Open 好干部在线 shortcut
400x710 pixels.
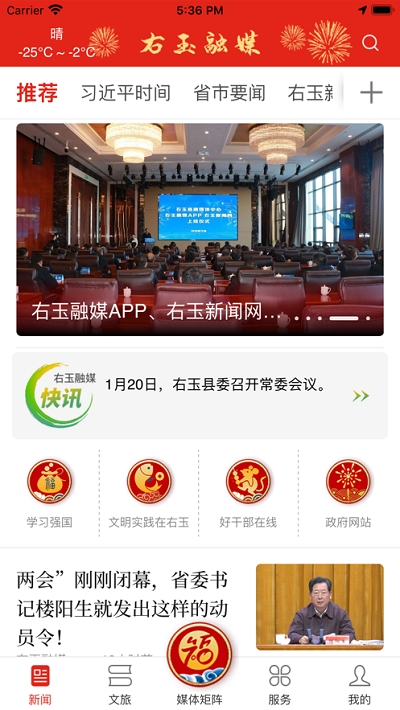tap(248, 494)
